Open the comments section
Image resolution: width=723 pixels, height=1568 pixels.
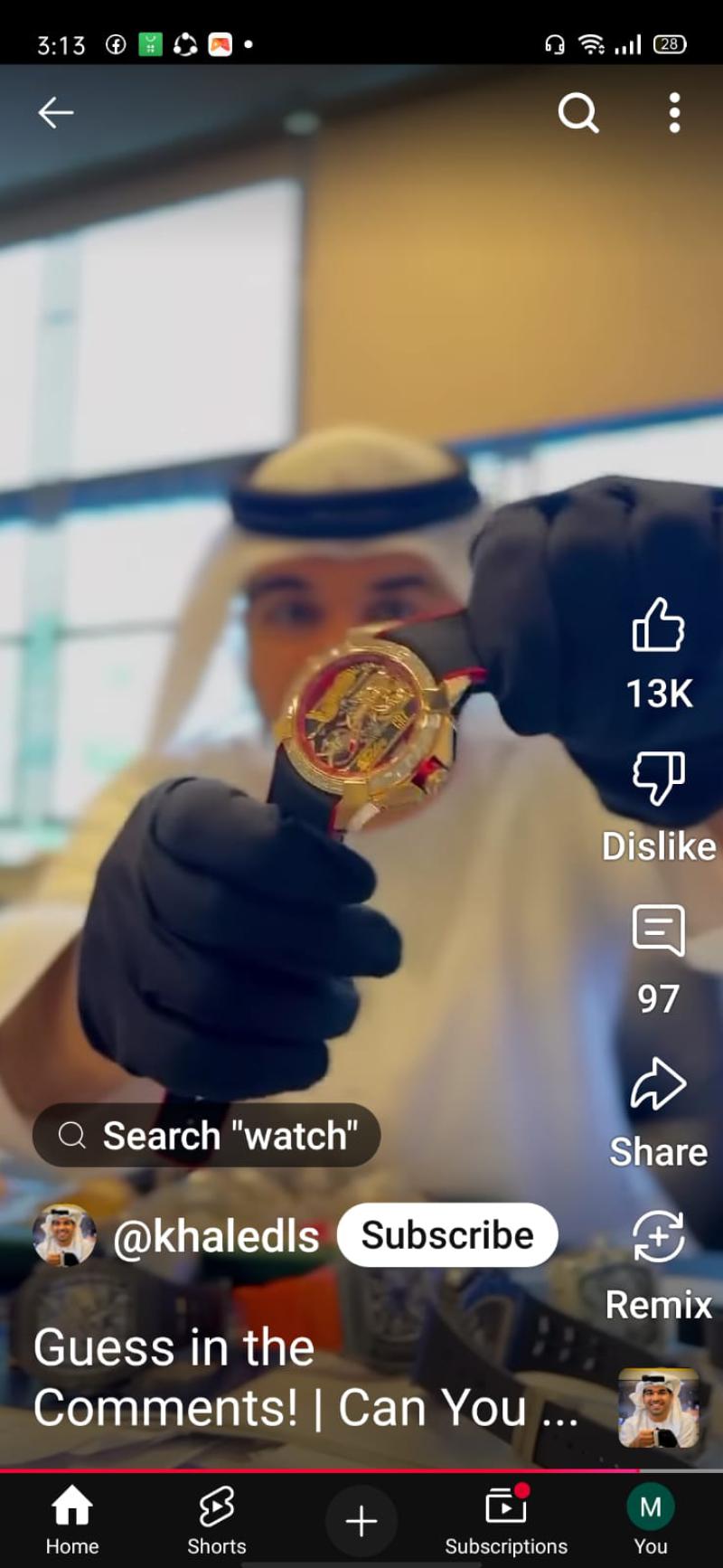click(x=659, y=930)
